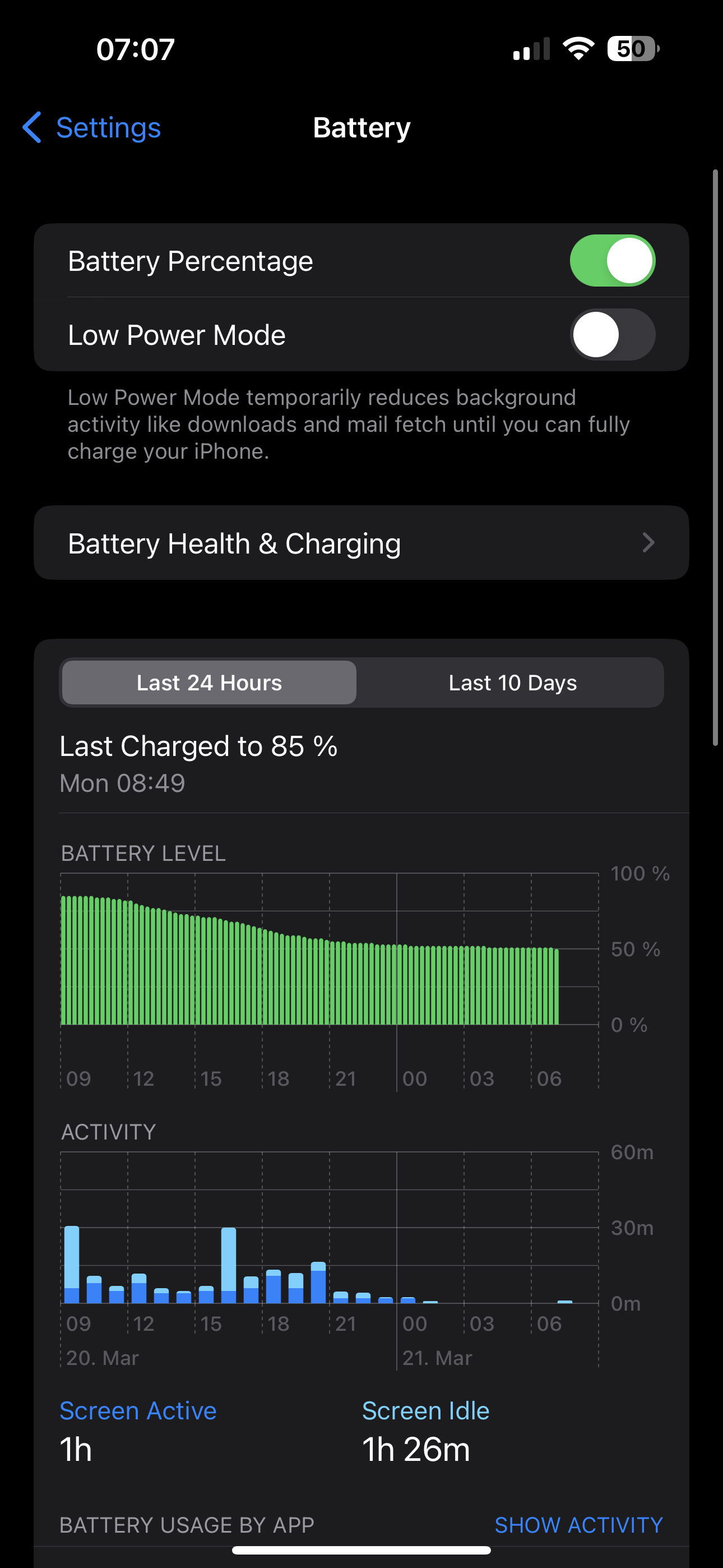Go back to Settings
This screenshot has width=723, height=1568.
[91, 128]
